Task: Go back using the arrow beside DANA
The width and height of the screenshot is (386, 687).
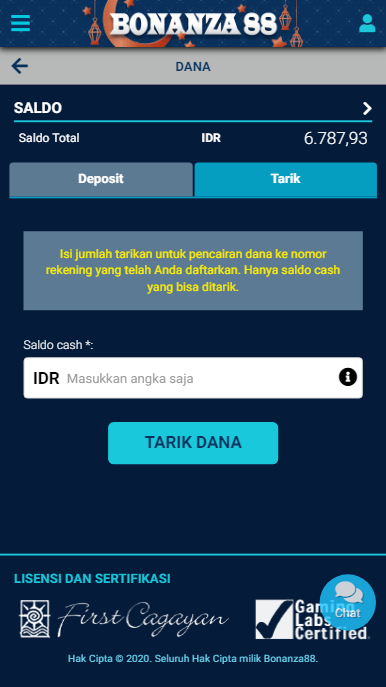Action: (x=20, y=66)
